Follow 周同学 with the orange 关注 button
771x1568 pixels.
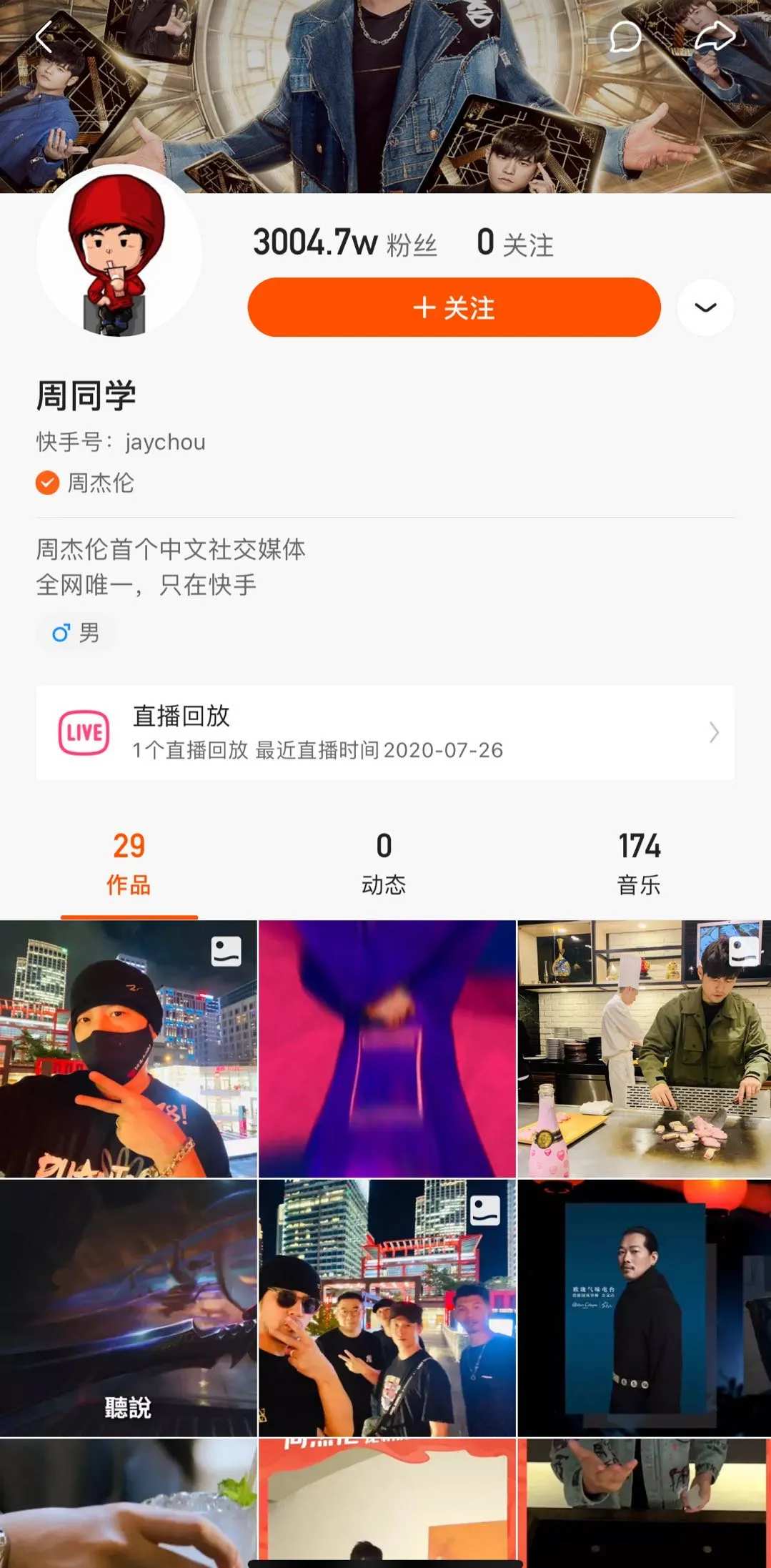(x=454, y=307)
